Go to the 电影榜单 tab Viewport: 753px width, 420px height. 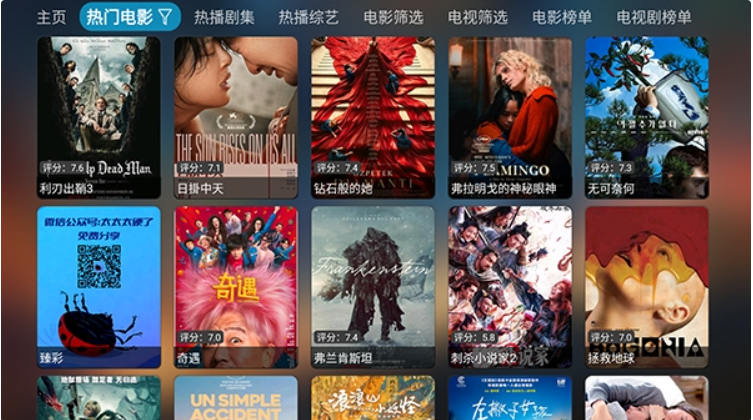[x=561, y=17]
